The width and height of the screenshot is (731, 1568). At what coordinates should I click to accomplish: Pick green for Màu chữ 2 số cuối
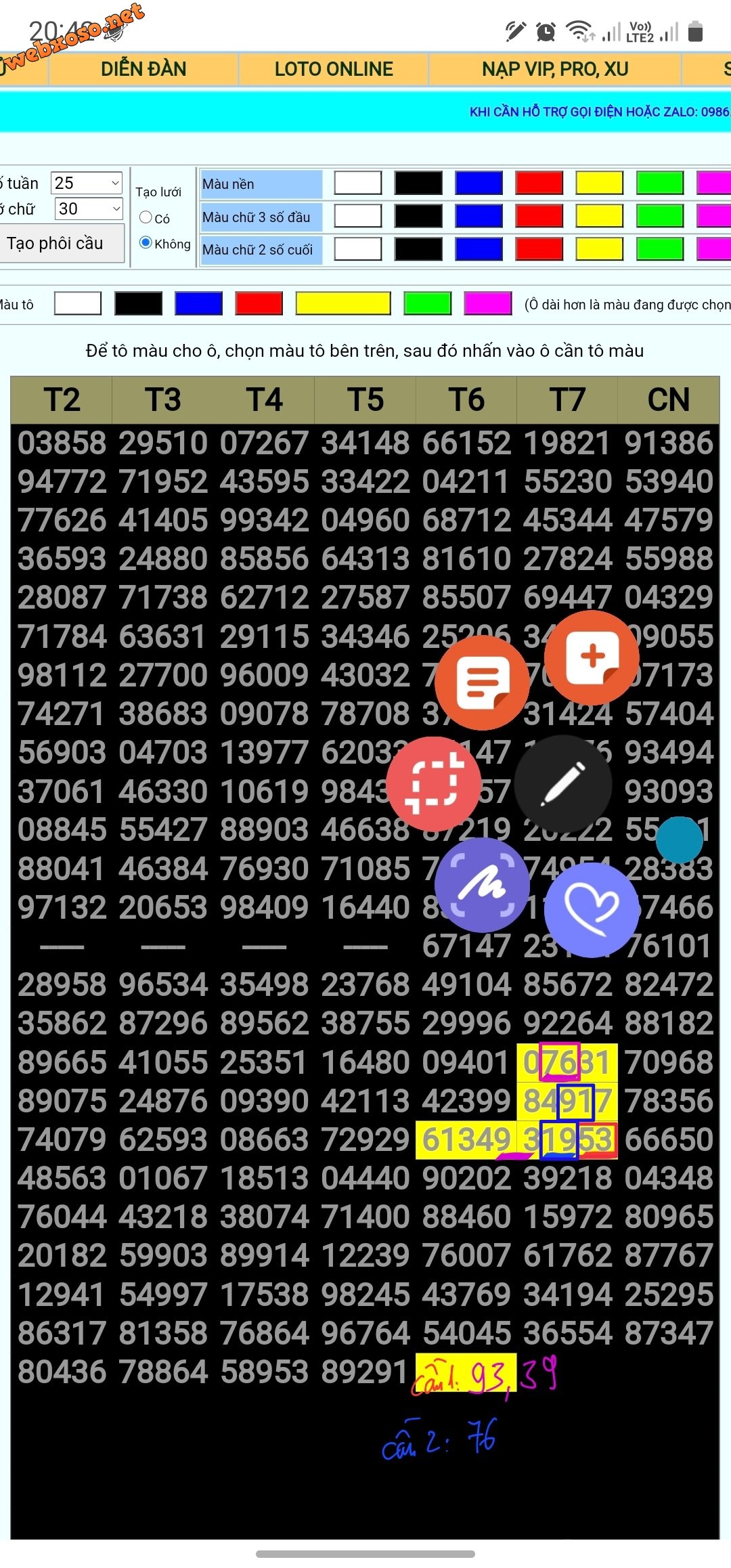pos(659,248)
